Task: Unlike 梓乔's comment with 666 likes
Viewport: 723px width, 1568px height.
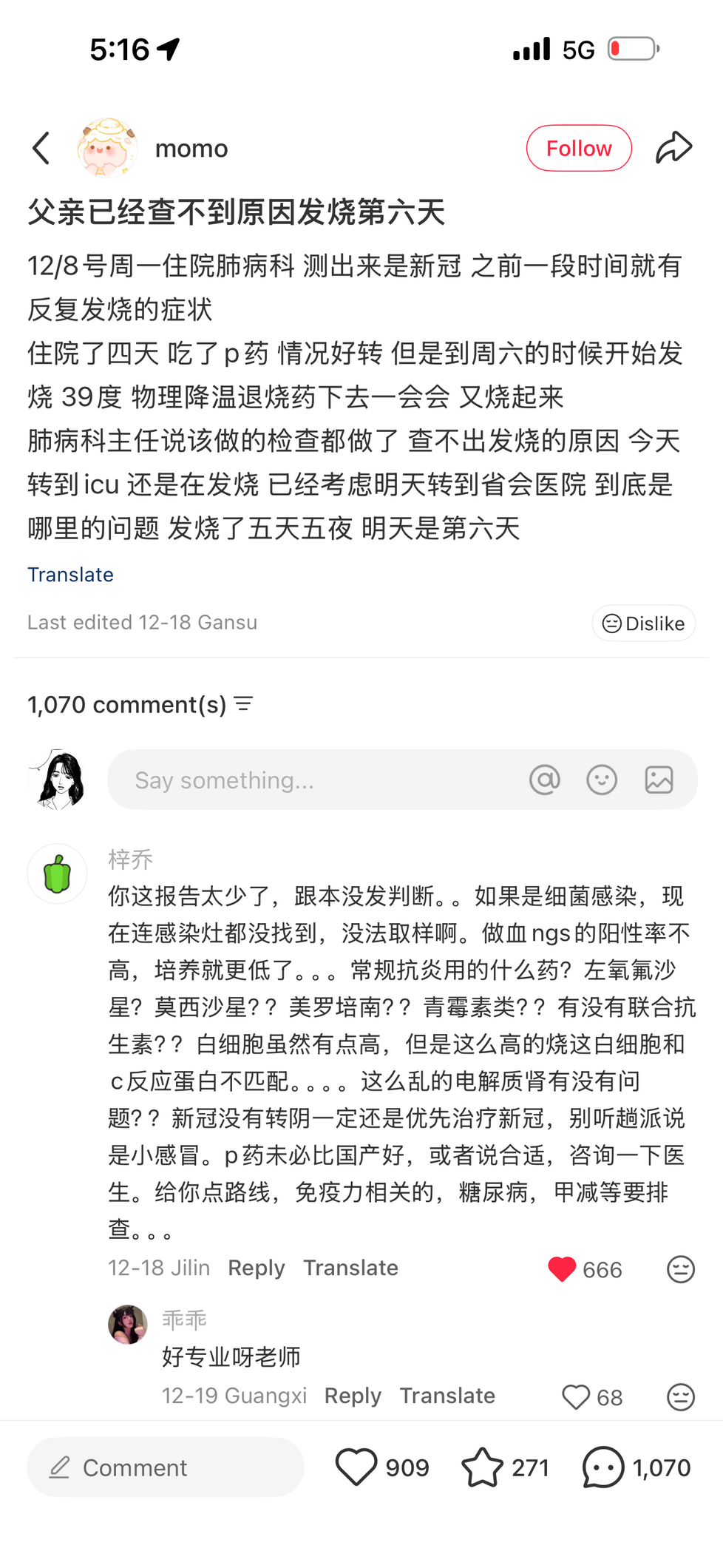Action: click(x=563, y=1269)
